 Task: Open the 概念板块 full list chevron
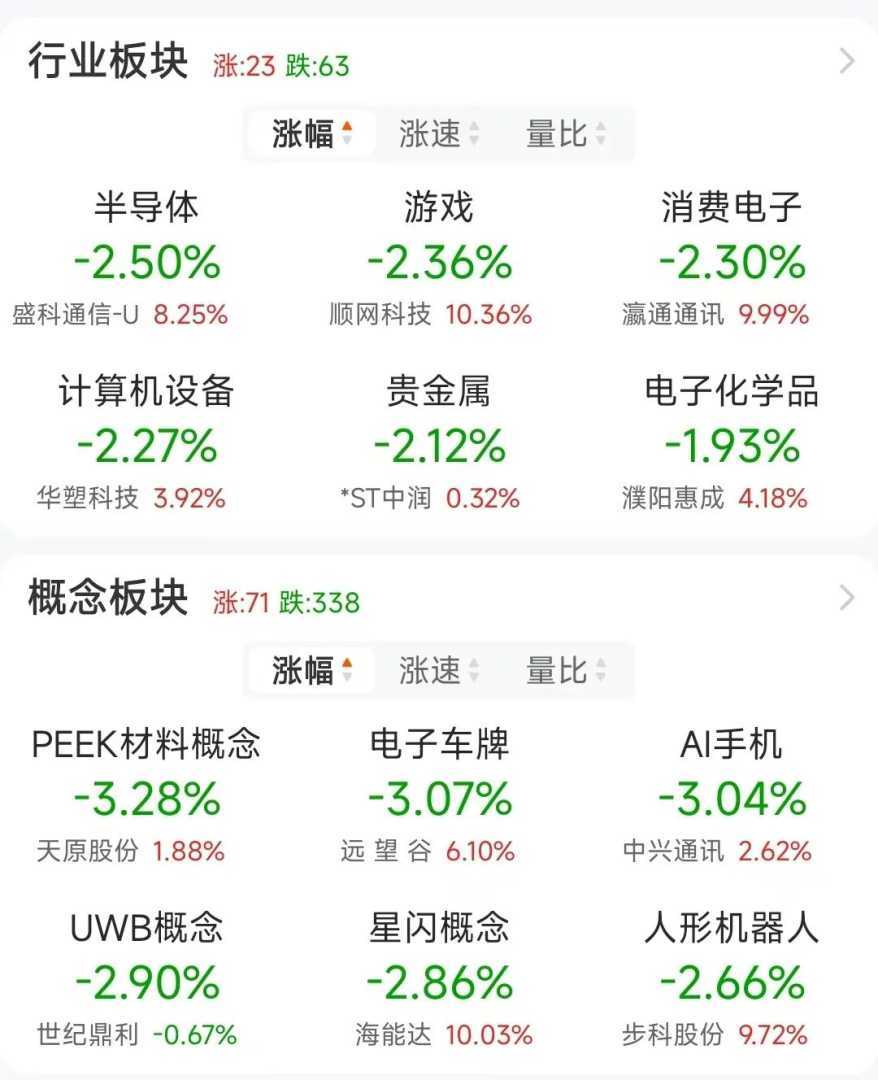pyautogui.click(x=847, y=598)
